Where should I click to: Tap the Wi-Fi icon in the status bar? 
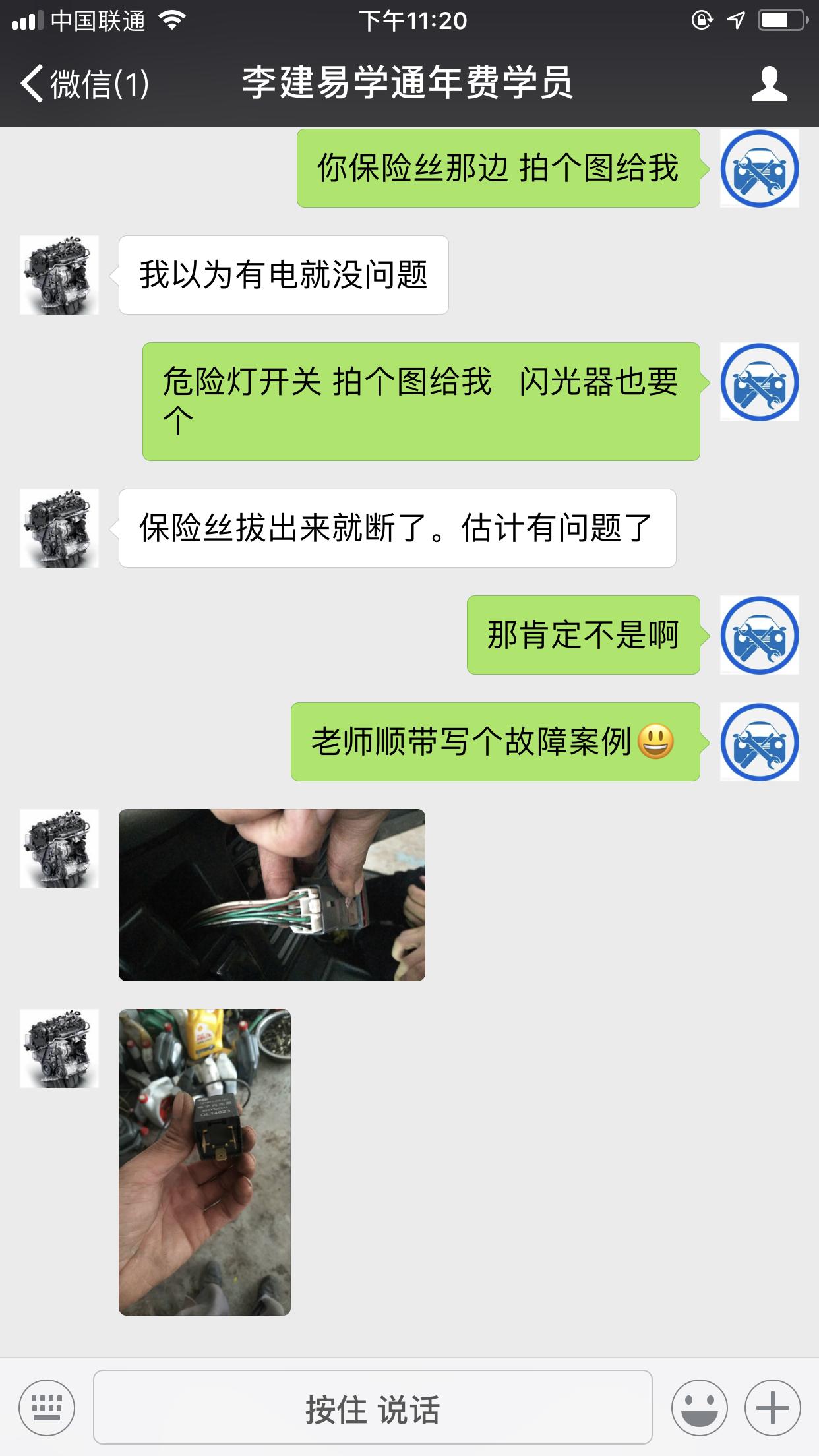[x=169, y=20]
